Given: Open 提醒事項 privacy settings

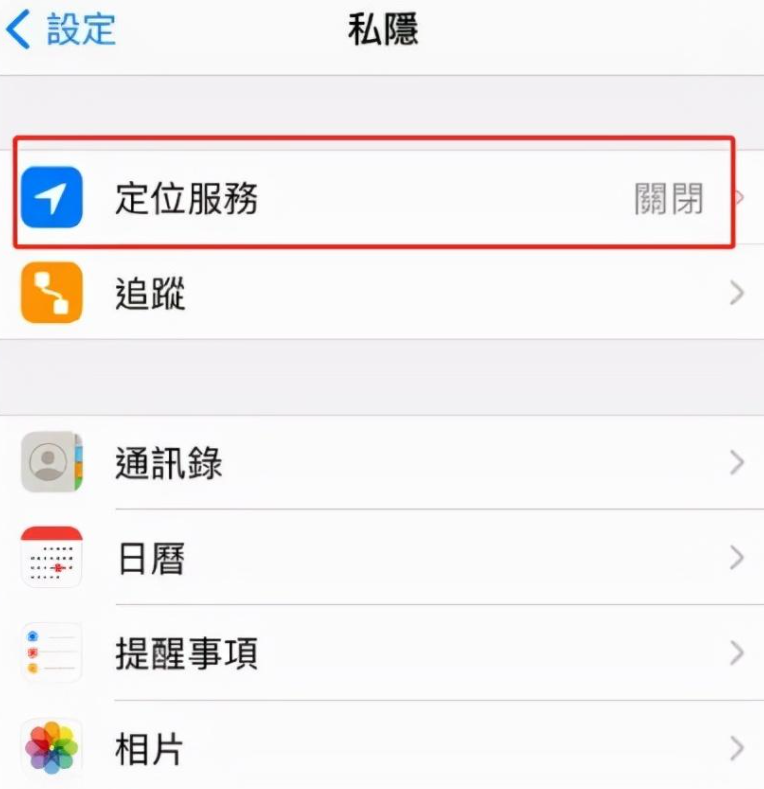Looking at the screenshot, I should [380, 653].
